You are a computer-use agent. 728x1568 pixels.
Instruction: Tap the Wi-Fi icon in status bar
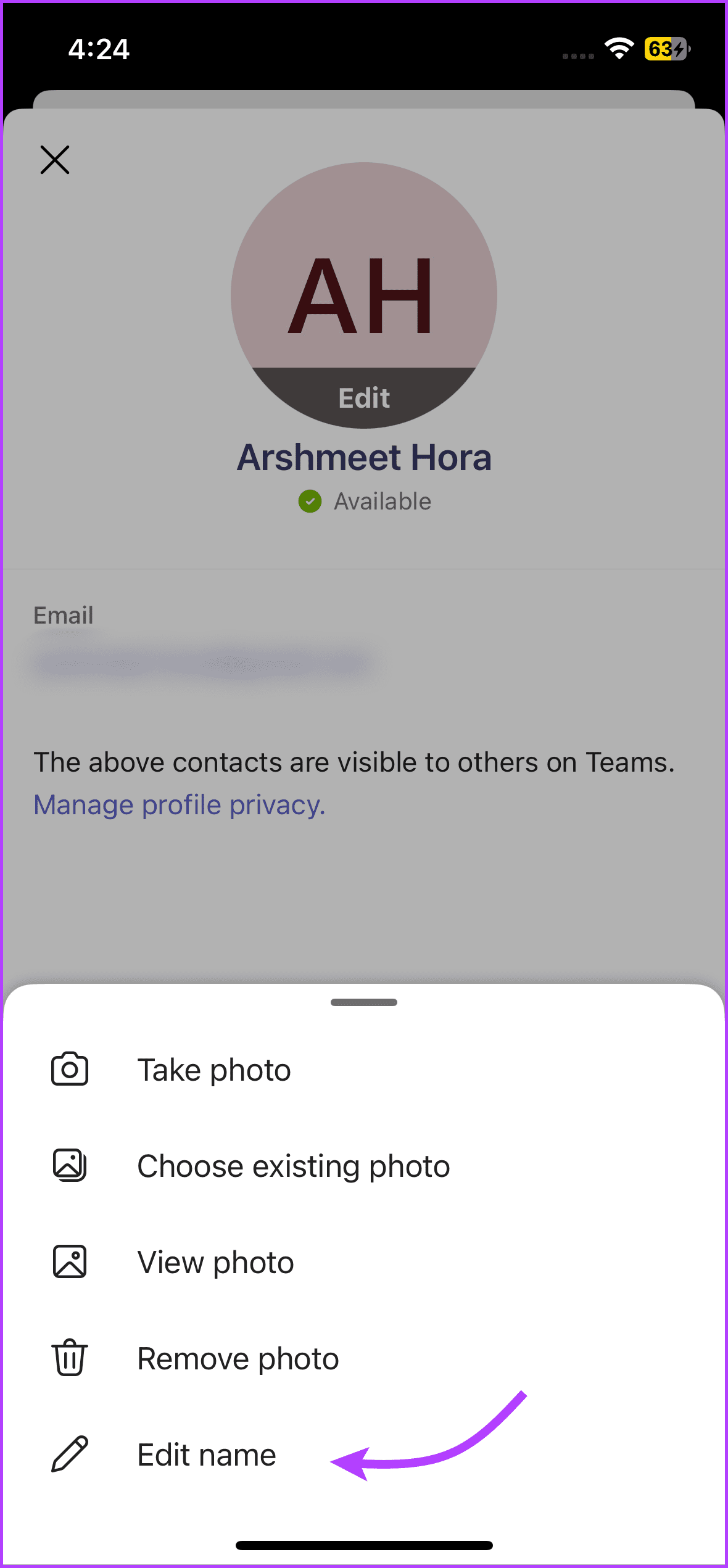pyautogui.click(x=619, y=49)
